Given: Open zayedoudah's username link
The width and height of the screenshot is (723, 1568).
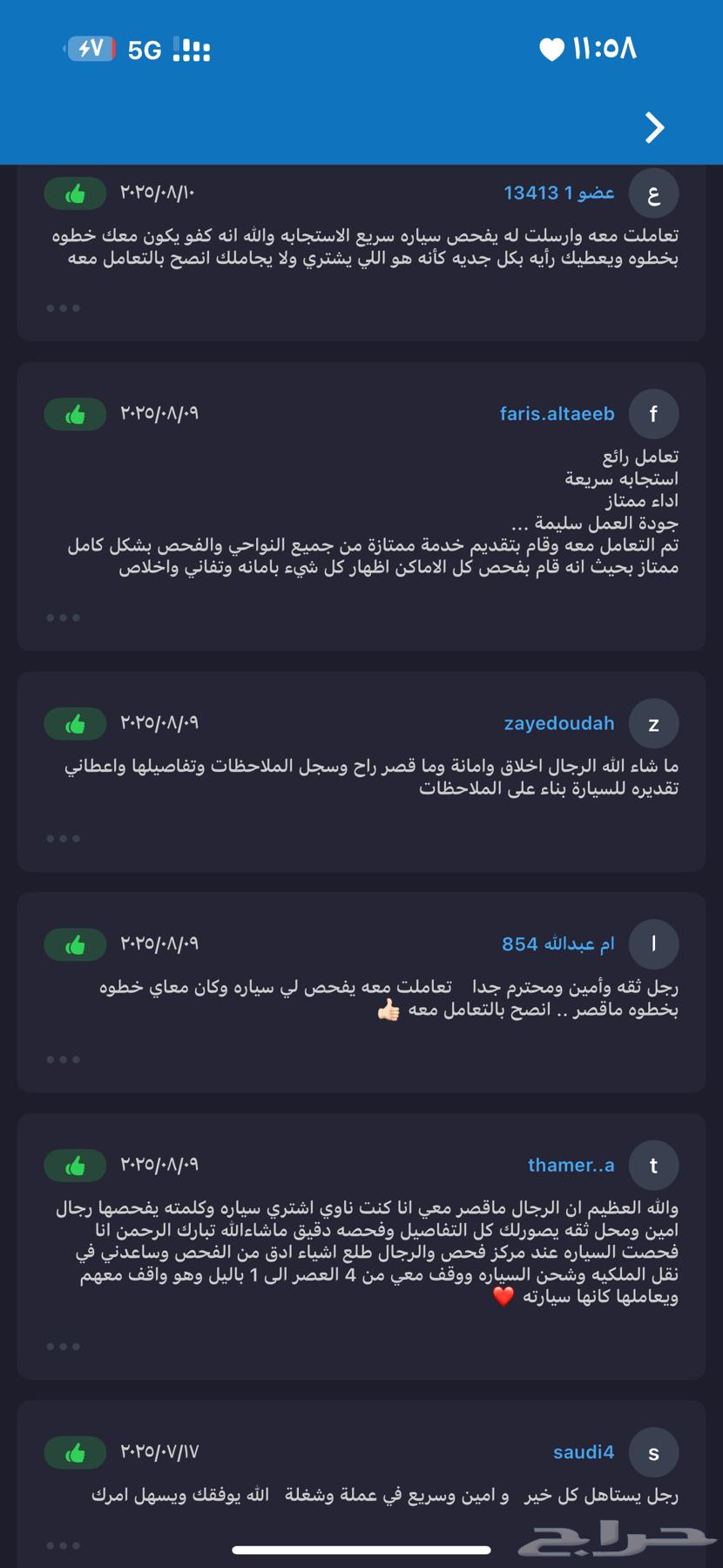Looking at the screenshot, I should (558, 723).
